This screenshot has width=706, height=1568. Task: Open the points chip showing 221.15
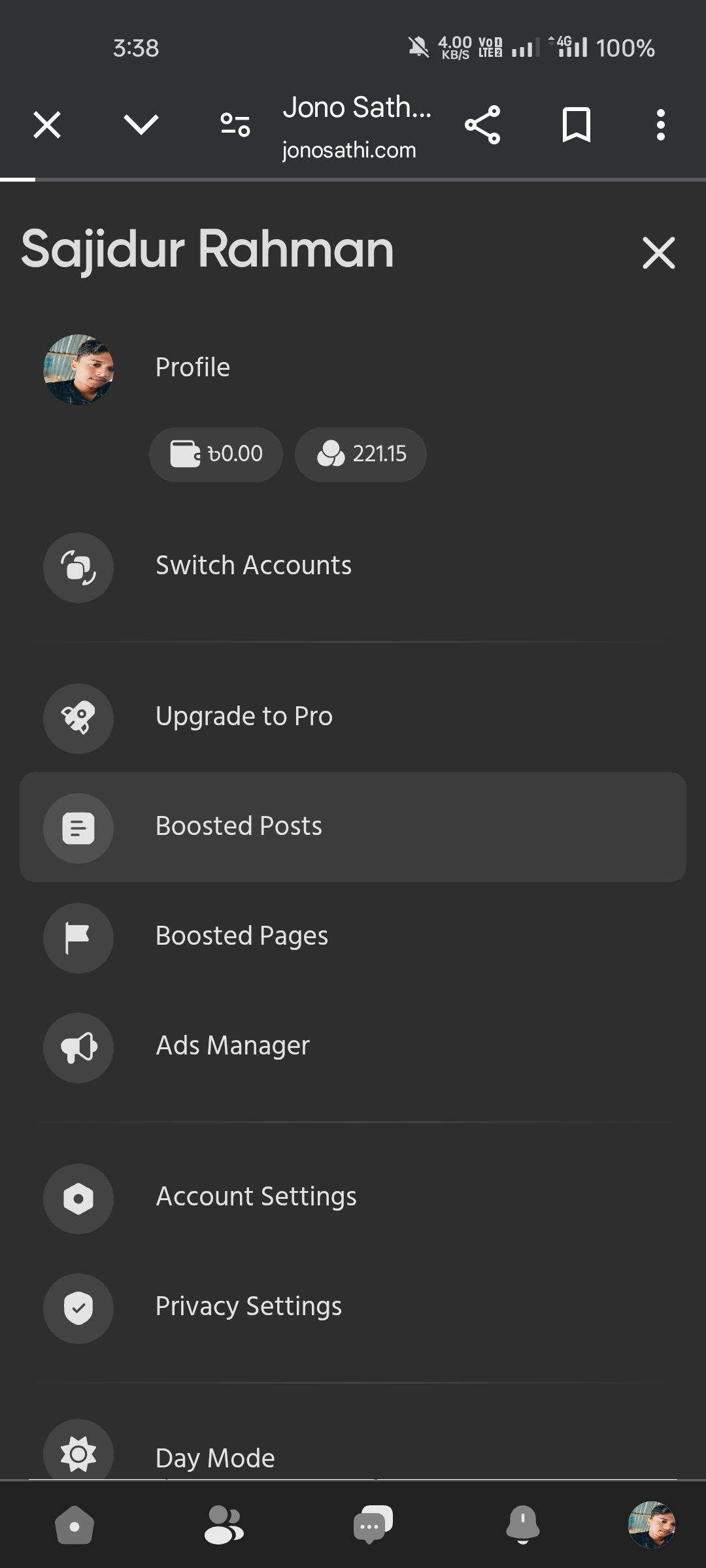(361, 454)
